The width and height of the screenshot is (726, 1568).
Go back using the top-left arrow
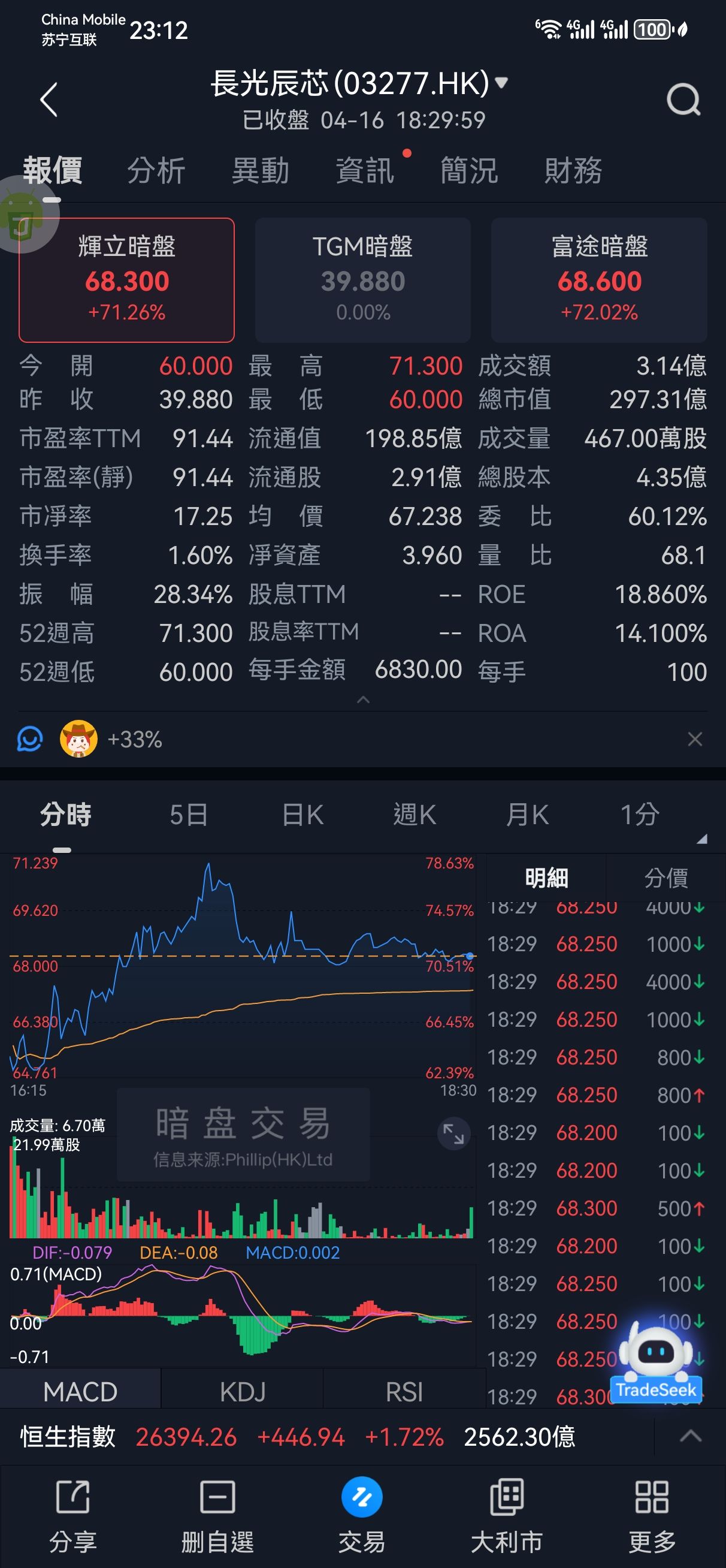(49, 99)
